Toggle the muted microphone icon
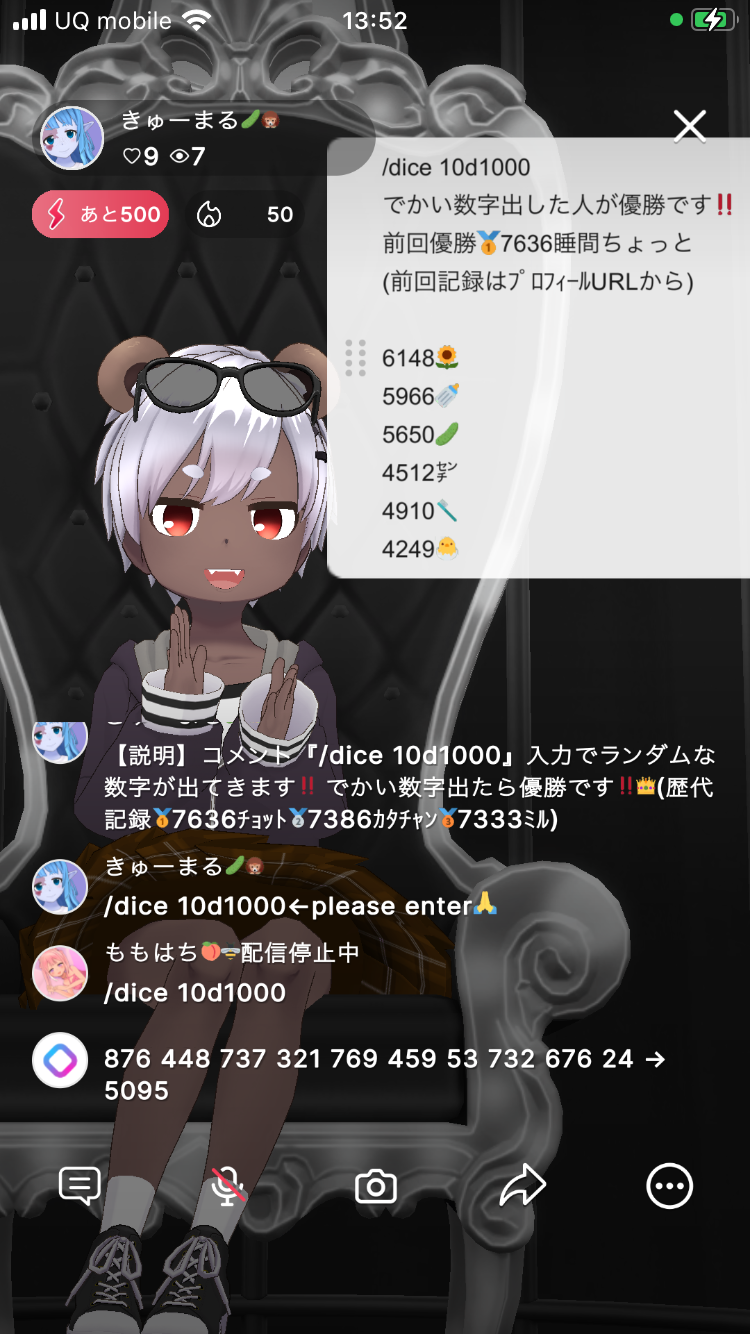Screen dimensions: 750x1334 point(229,1187)
